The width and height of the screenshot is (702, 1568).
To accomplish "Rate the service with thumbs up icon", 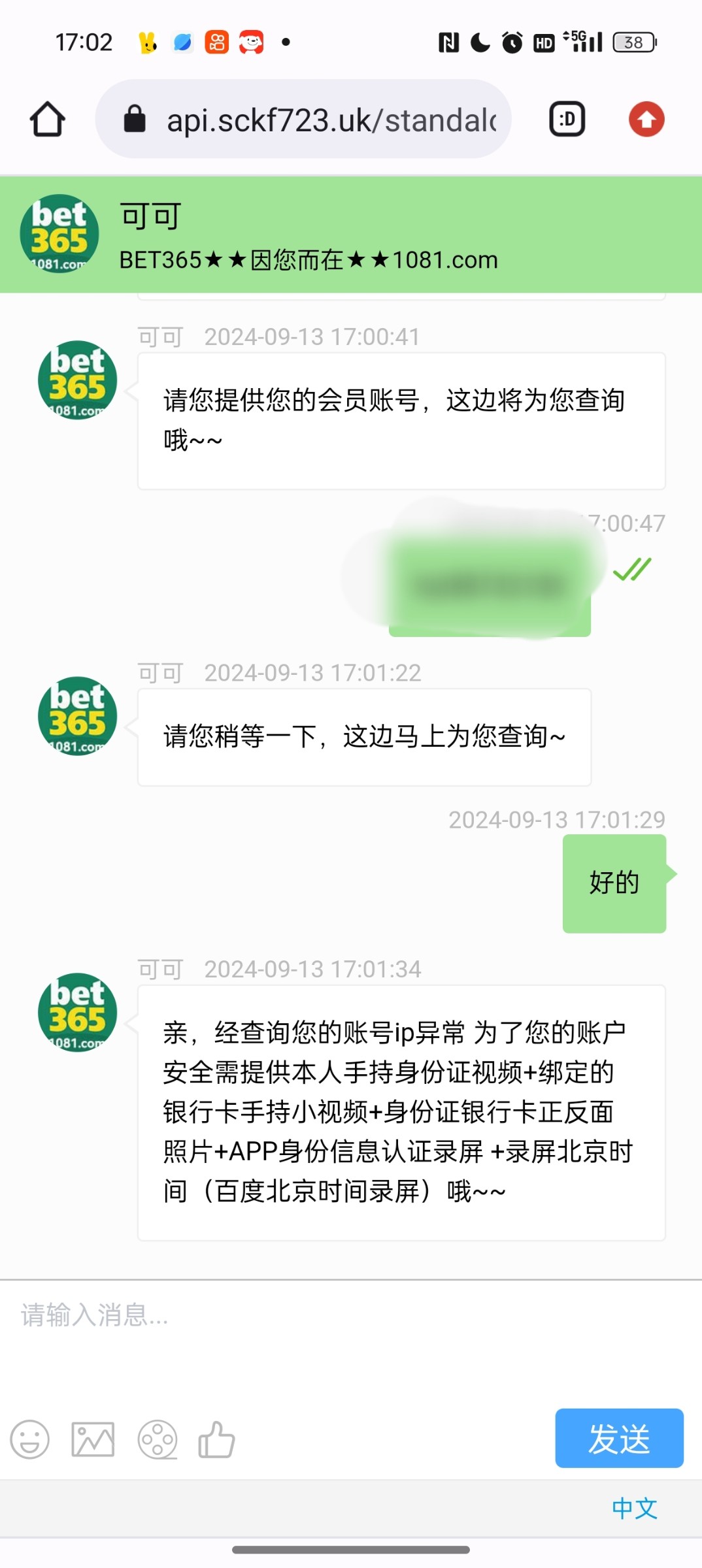I will tap(217, 1439).
